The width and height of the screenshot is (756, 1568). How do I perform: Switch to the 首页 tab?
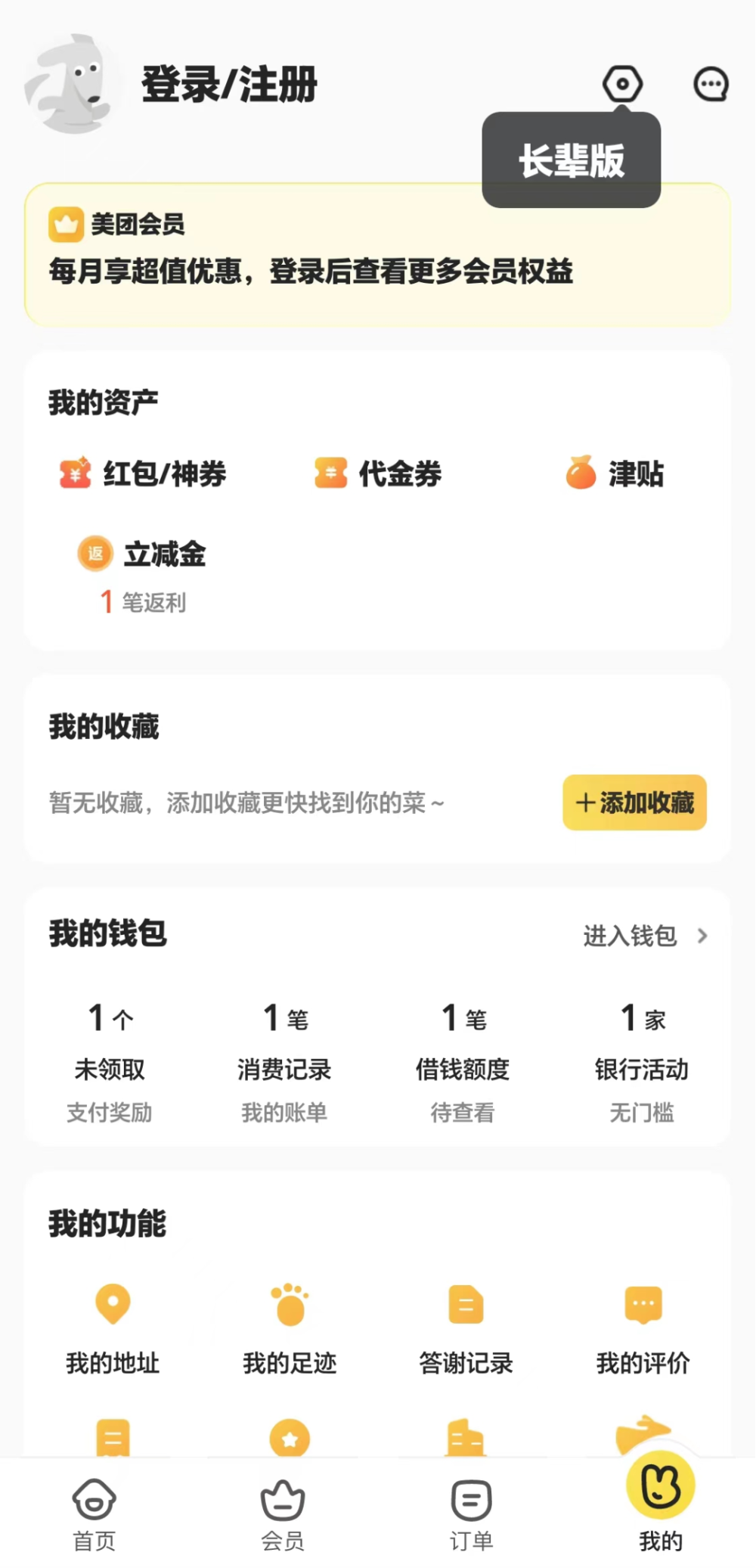click(94, 1515)
